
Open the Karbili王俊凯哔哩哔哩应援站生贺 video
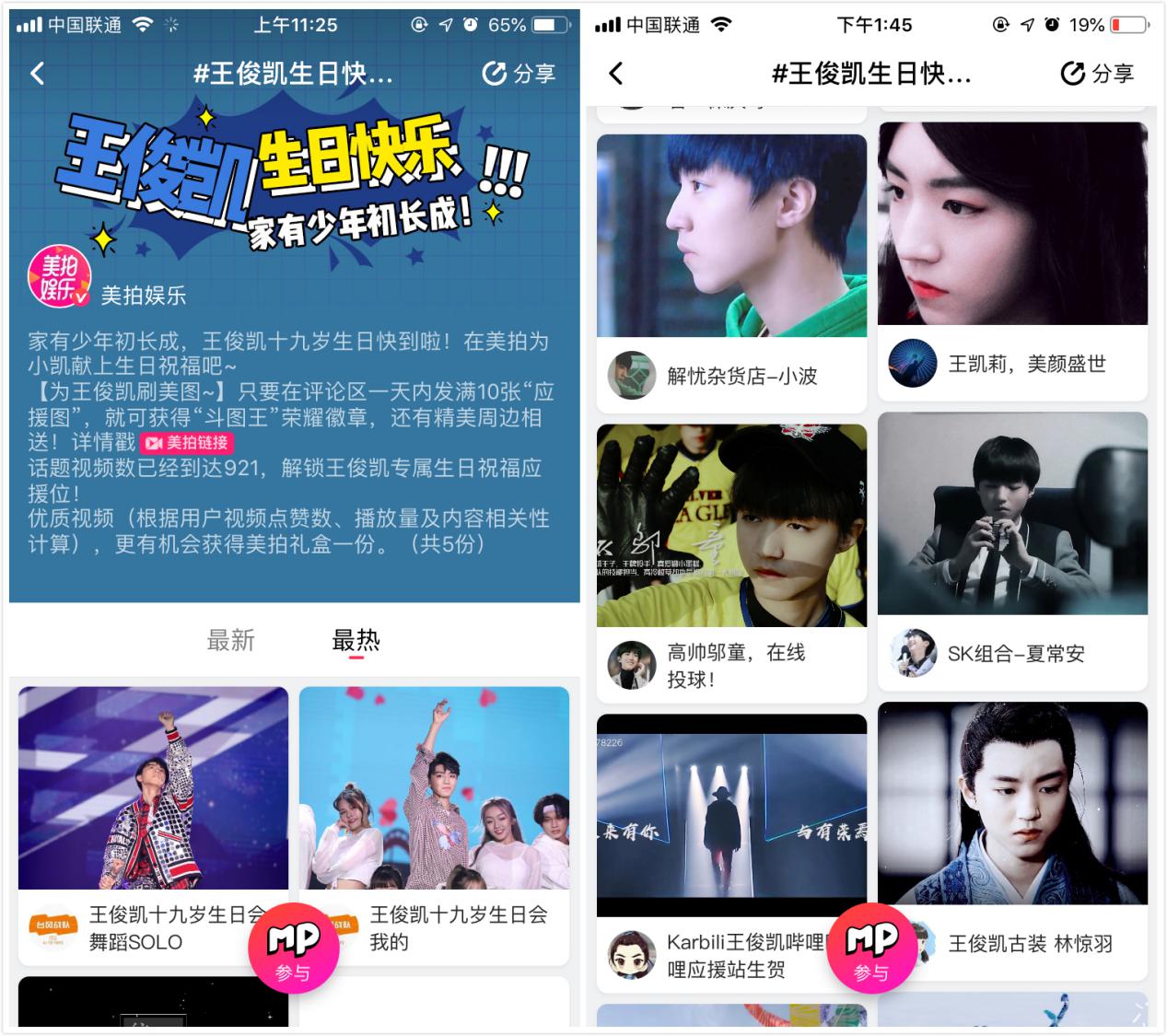pyautogui.click(x=731, y=815)
